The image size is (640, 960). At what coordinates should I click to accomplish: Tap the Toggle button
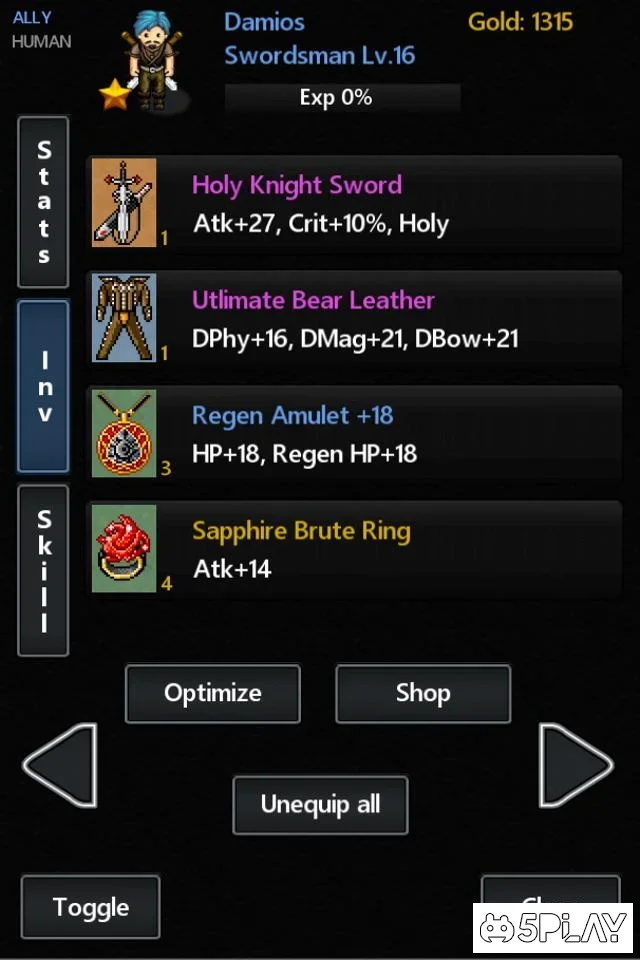(x=90, y=907)
